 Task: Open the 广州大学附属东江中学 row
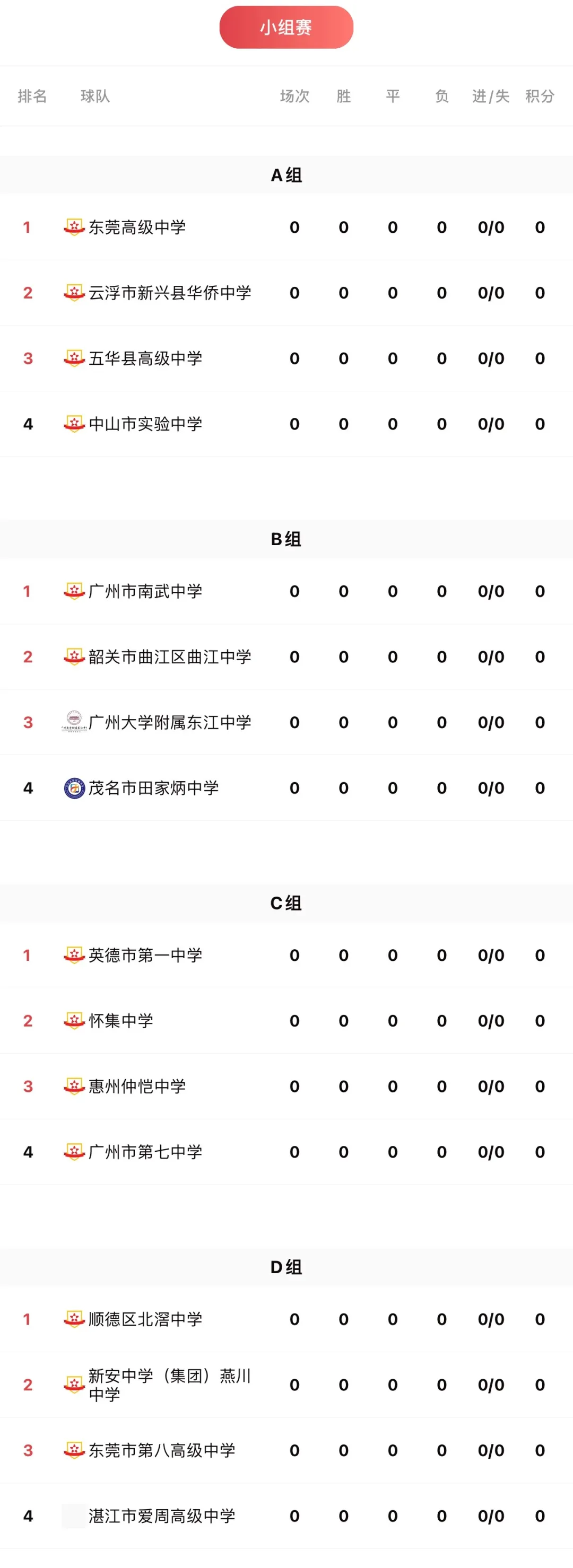(169, 723)
